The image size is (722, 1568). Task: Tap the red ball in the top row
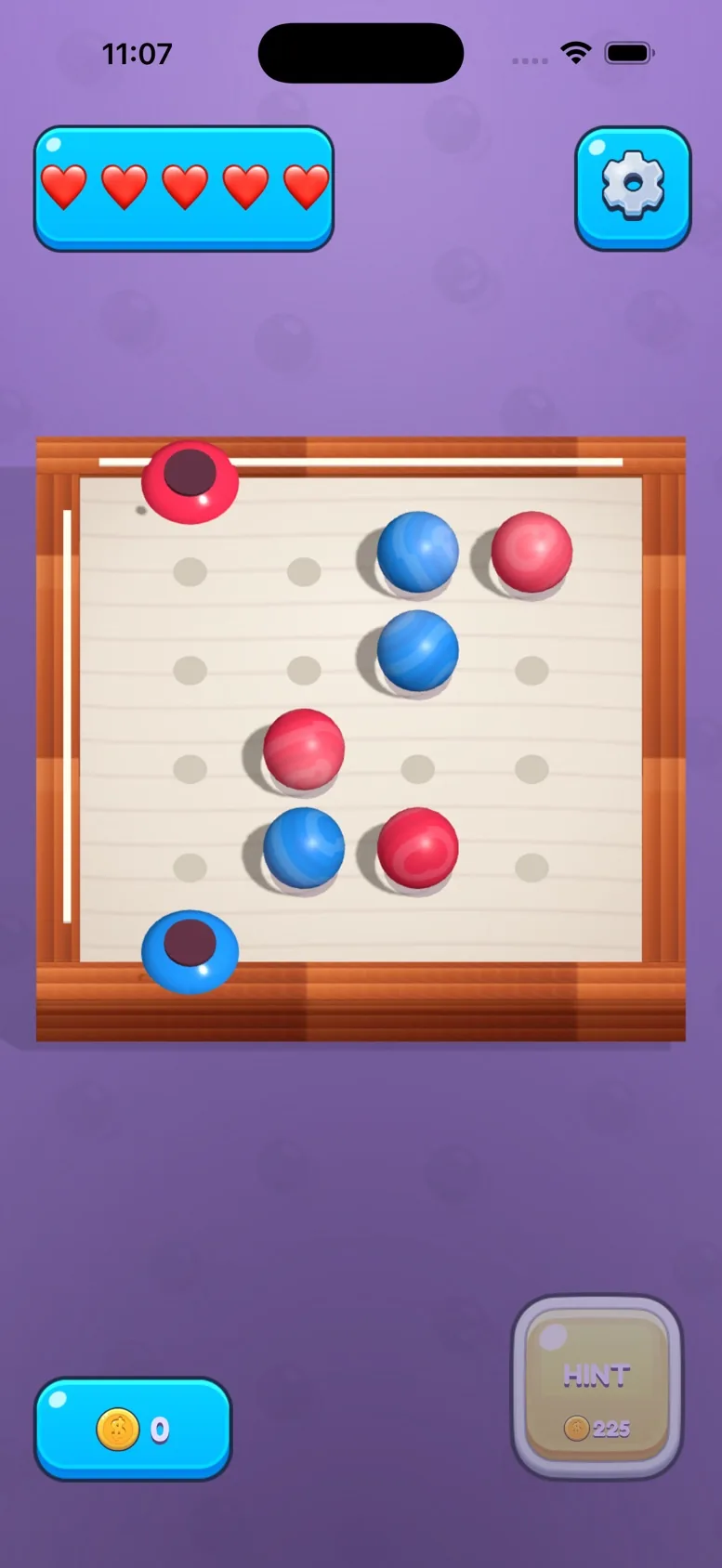coord(532,552)
